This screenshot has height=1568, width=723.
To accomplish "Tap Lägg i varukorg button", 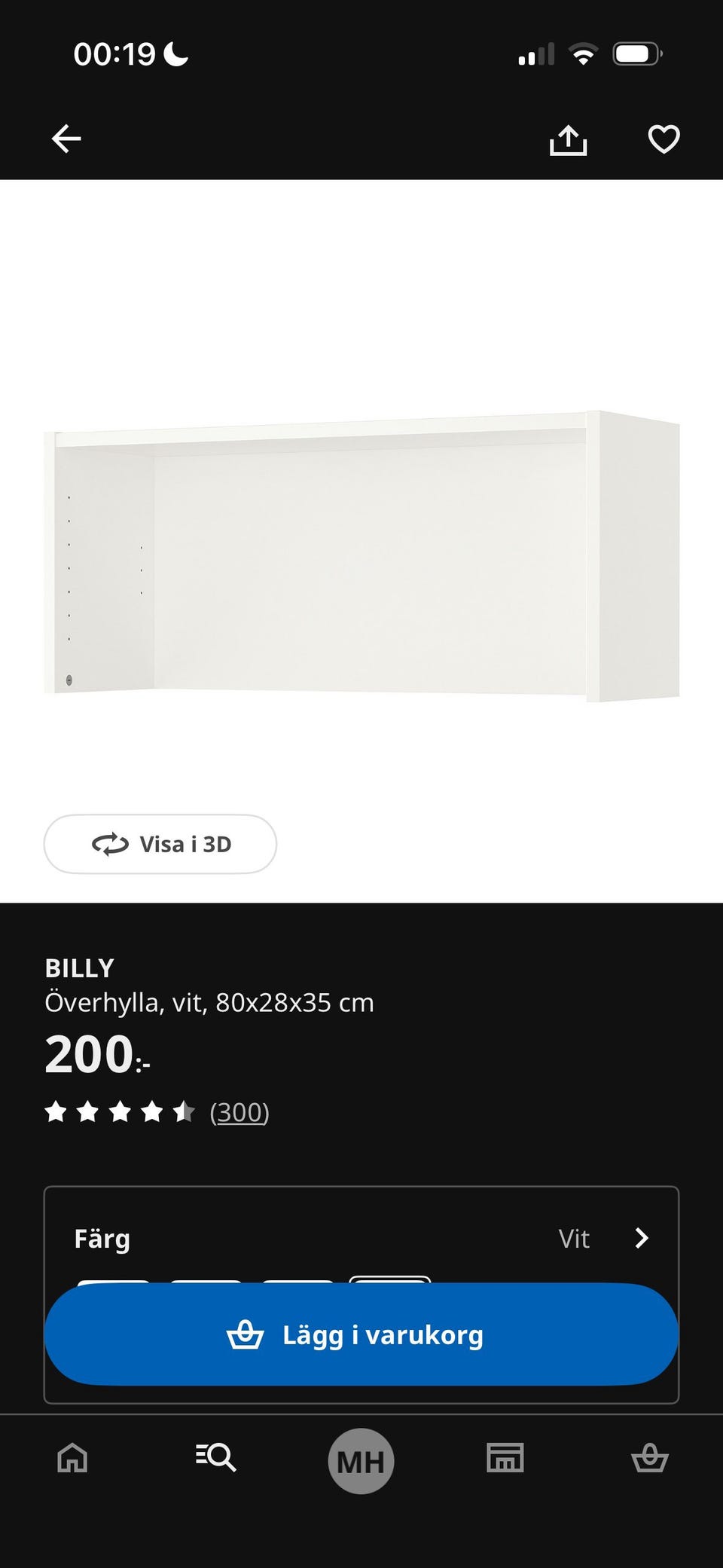I will coord(361,1334).
